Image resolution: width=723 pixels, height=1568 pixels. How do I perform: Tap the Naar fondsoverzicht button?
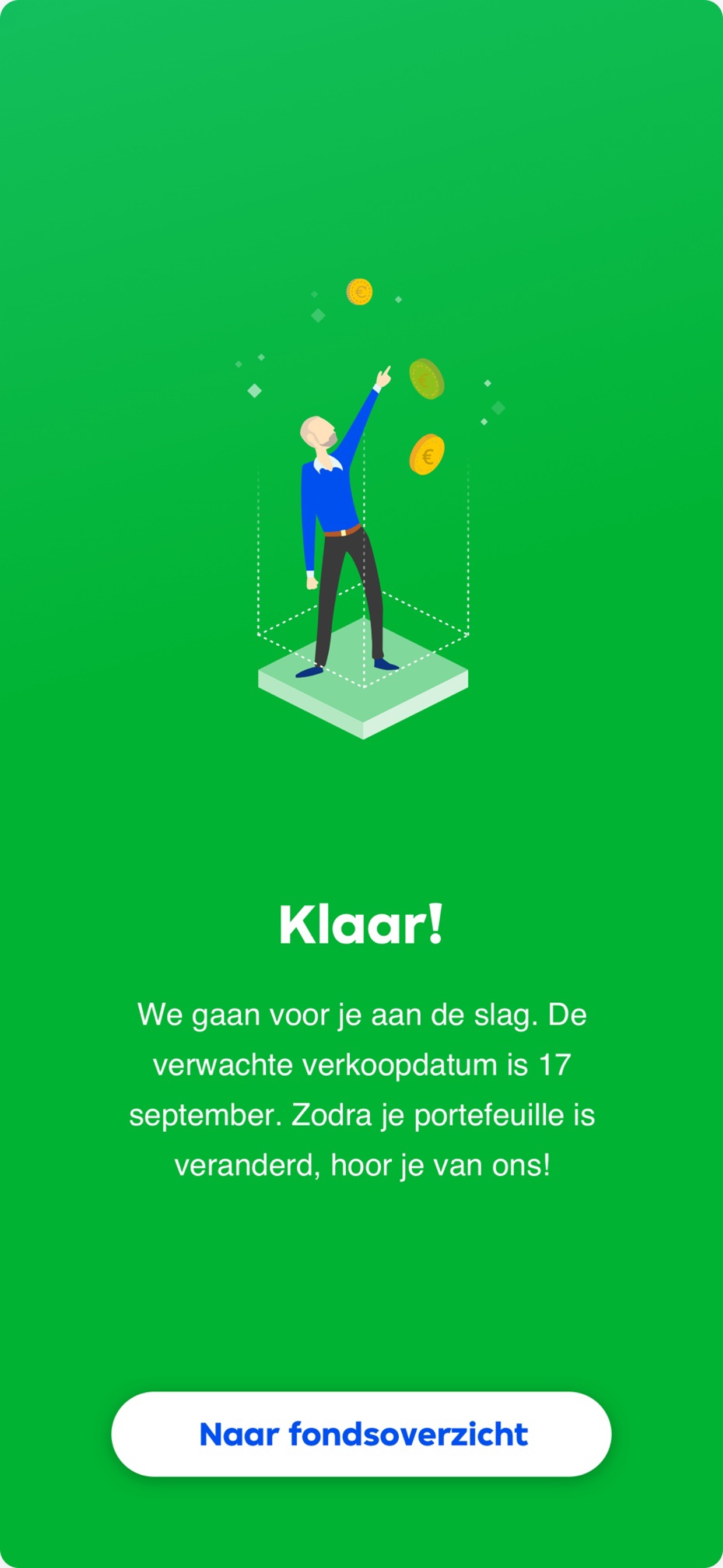click(x=361, y=1434)
